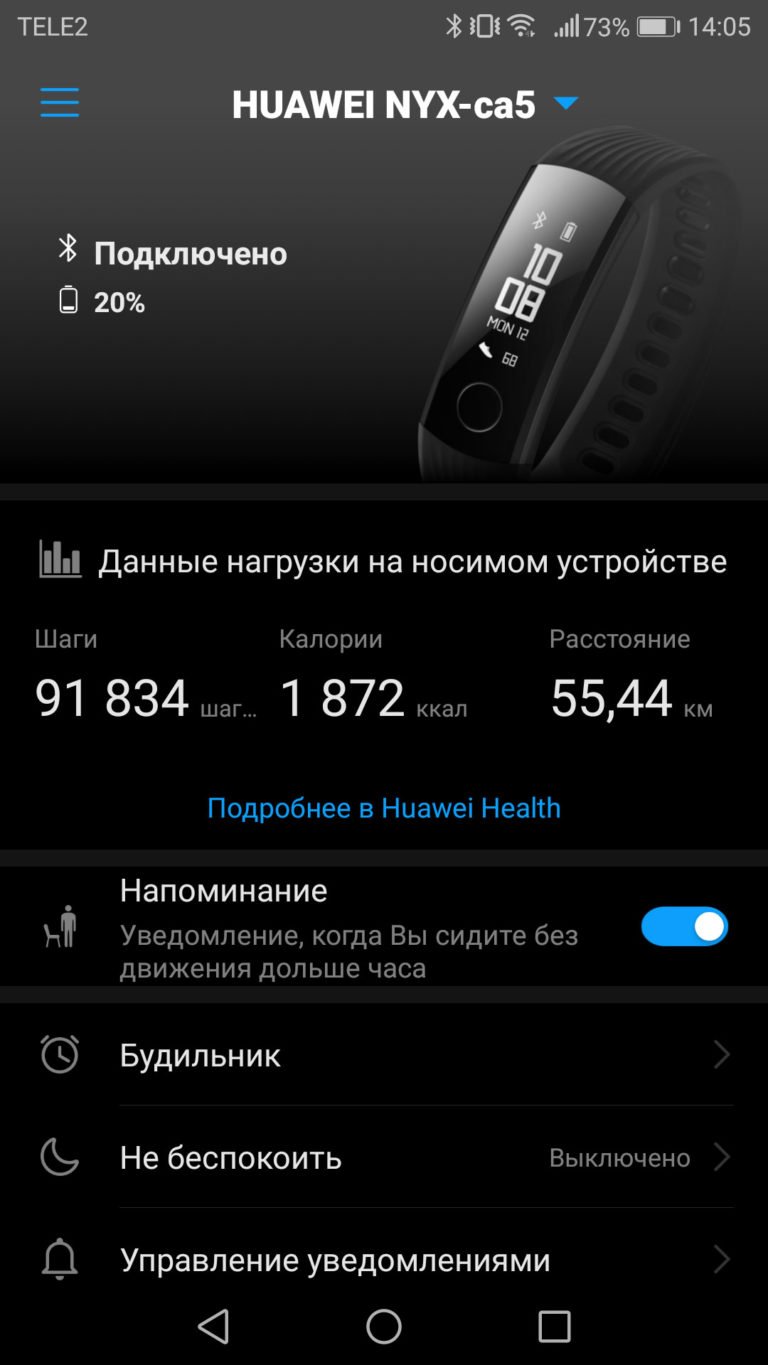The height and width of the screenshot is (1365, 768).
Task: Open Управление уведомлениями
Action: (384, 1259)
